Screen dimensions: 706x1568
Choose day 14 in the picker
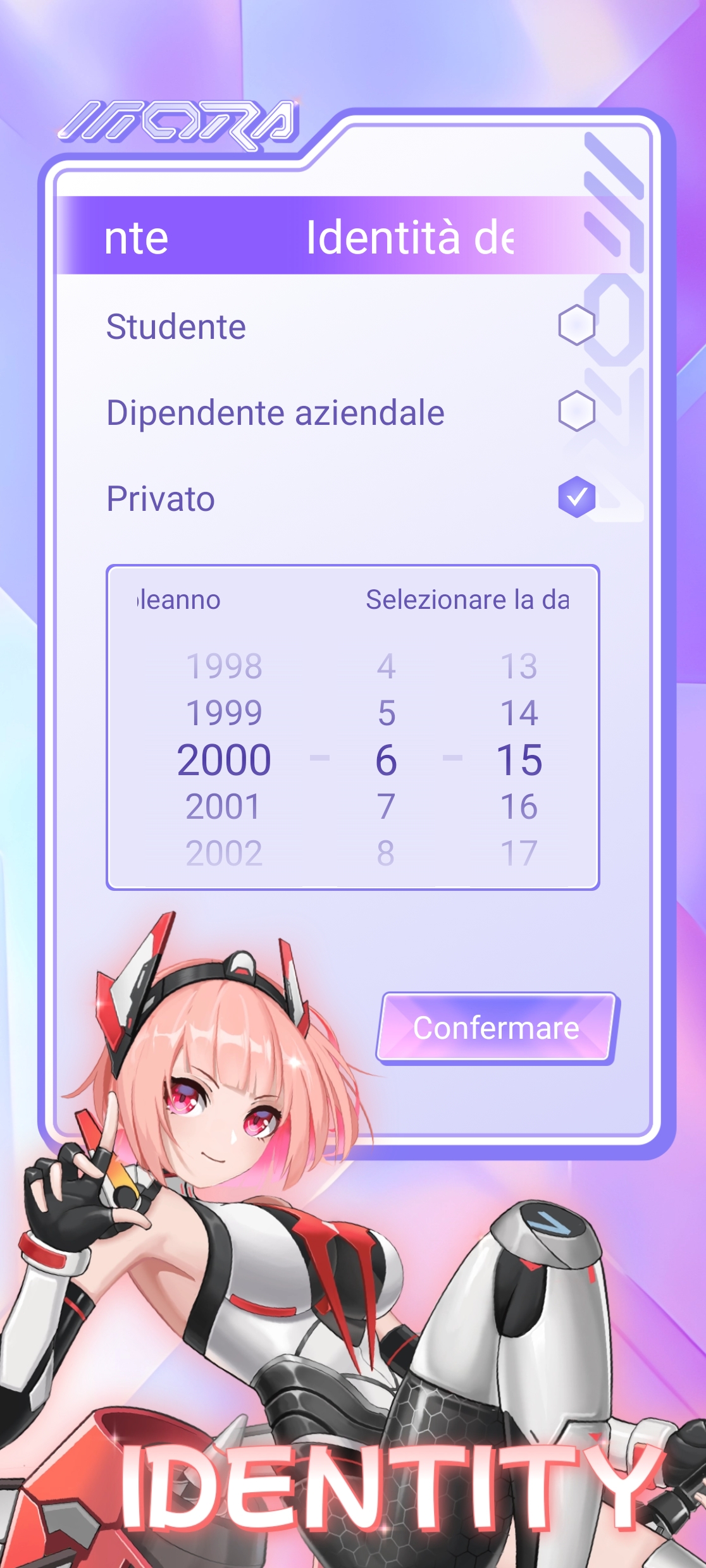pyautogui.click(x=519, y=713)
